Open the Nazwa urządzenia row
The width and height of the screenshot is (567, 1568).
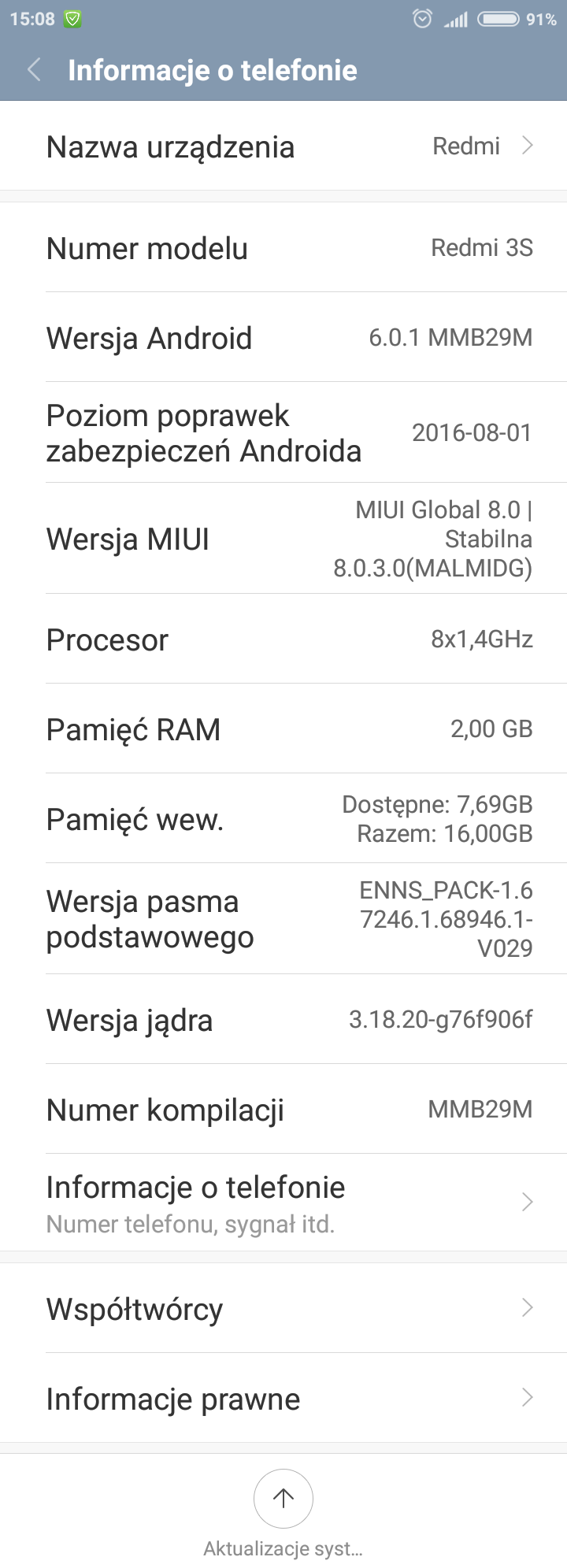[x=283, y=146]
